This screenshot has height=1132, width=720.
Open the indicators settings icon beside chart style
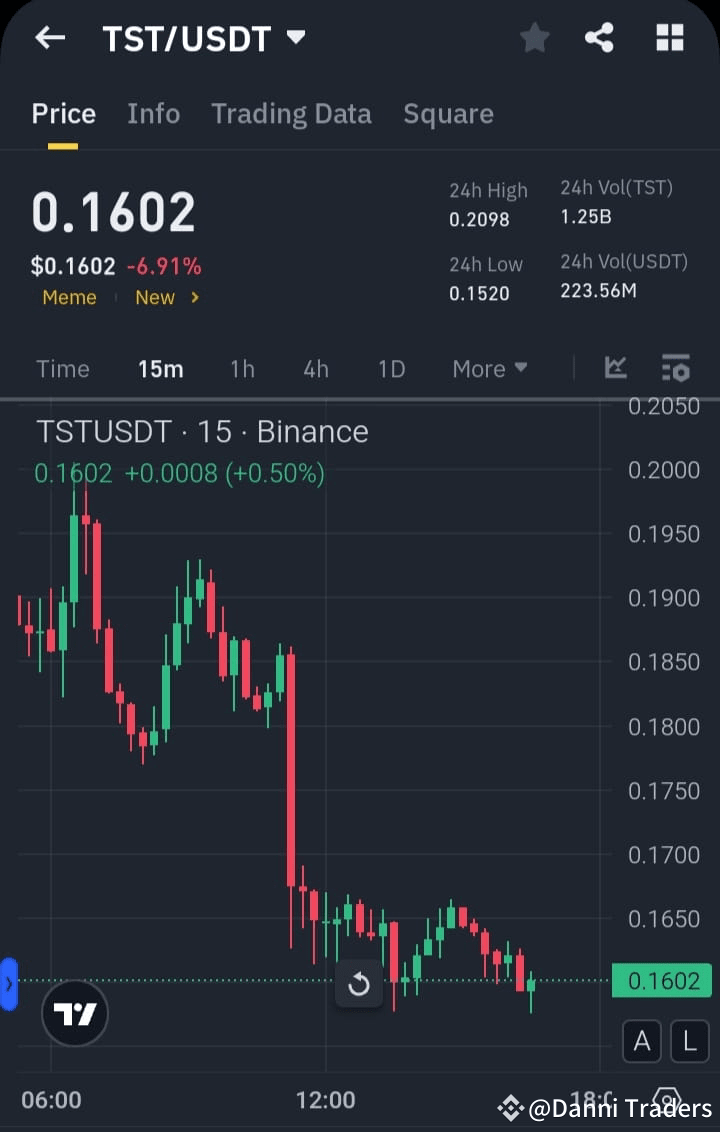tap(676, 368)
